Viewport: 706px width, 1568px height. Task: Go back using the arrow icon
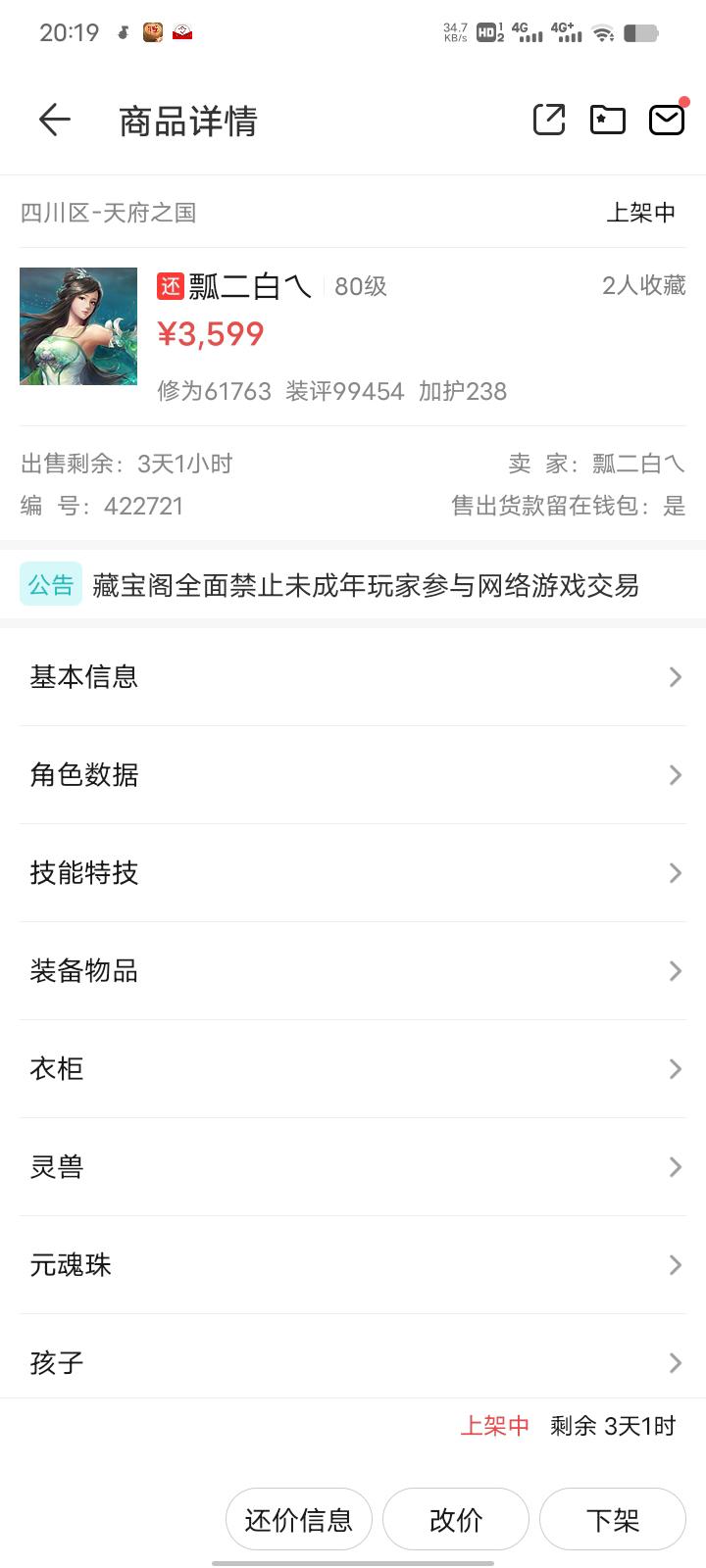tap(55, 121)
